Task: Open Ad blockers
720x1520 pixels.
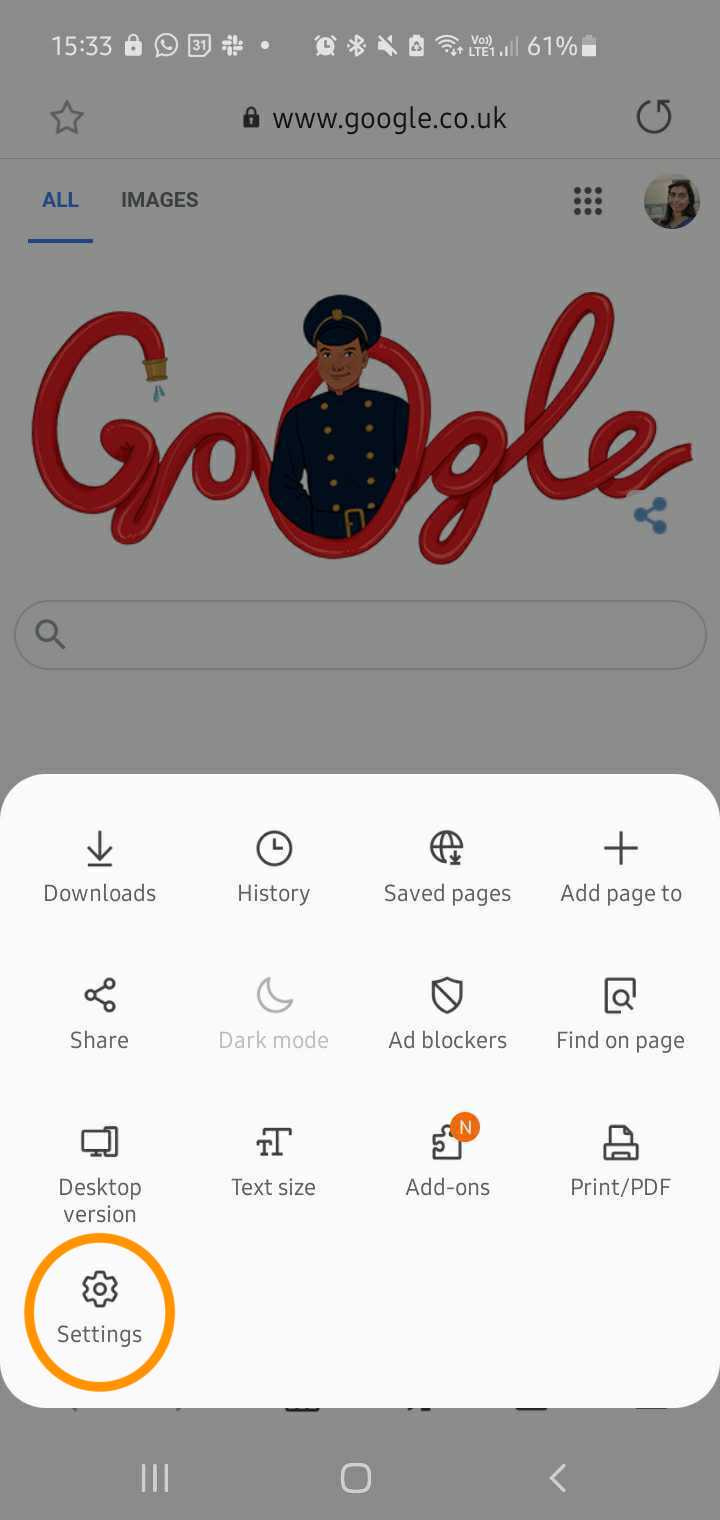Action: 447,1014
